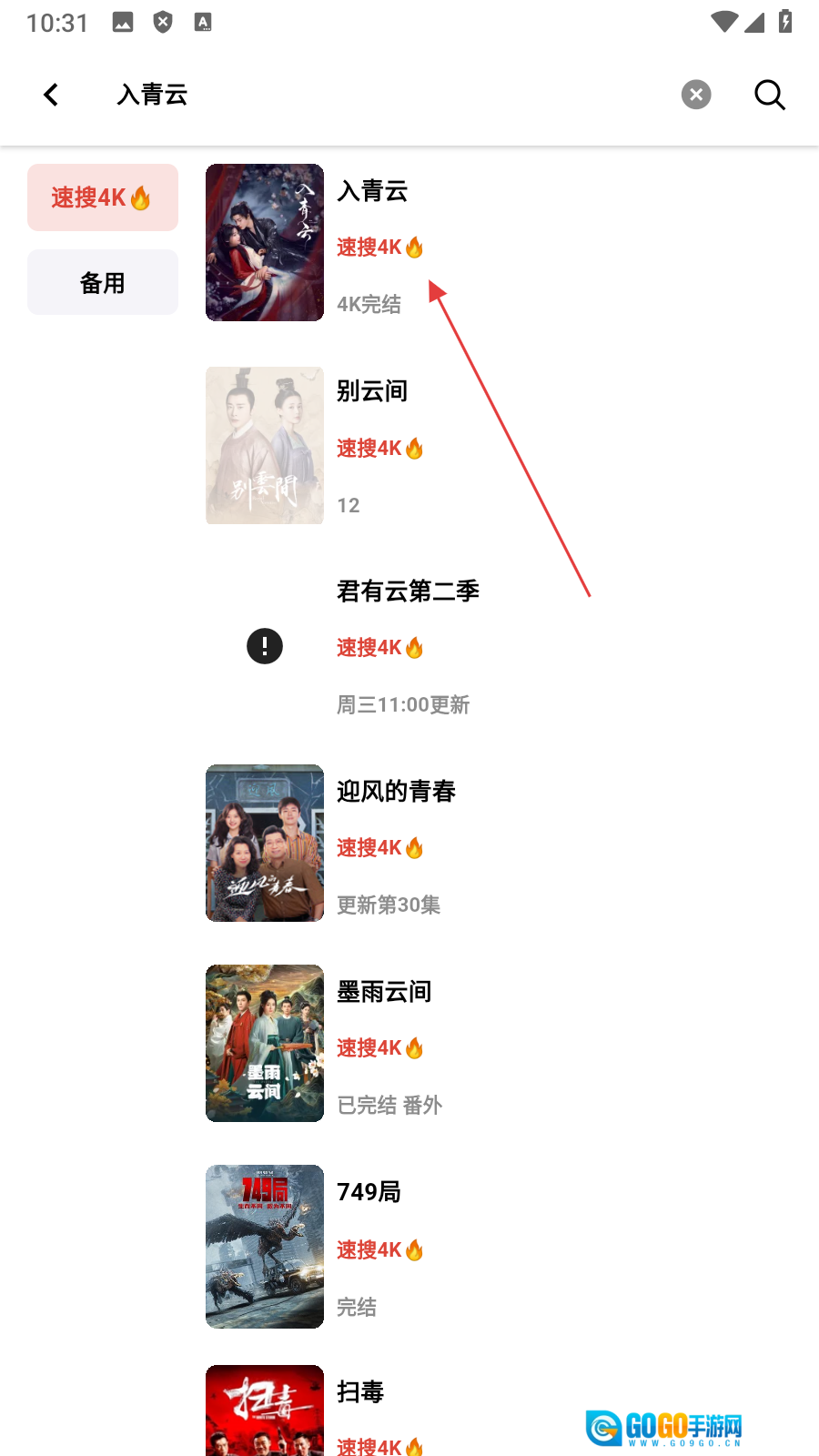Switch to the 备用 source tab
Screen dimensions: 819x1456
[x=102, y=283]
